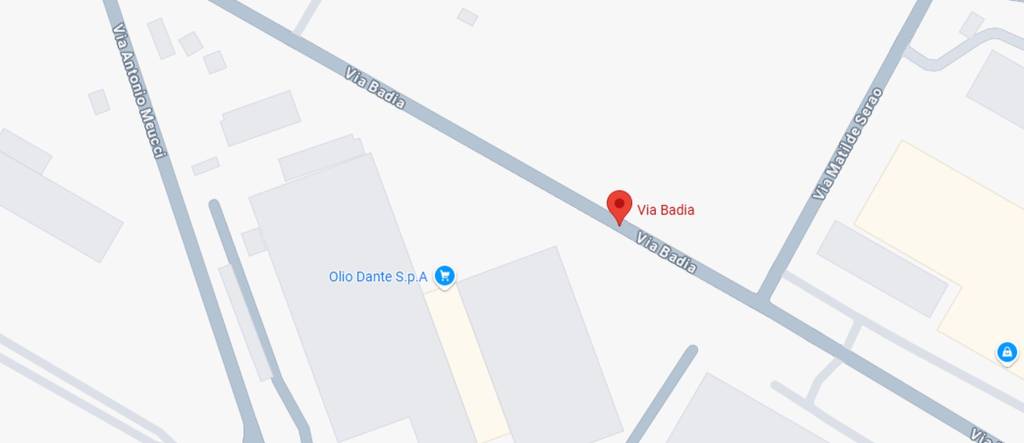Select the blue lock place marker
1024x443 pixels.
coord(1007,352)
